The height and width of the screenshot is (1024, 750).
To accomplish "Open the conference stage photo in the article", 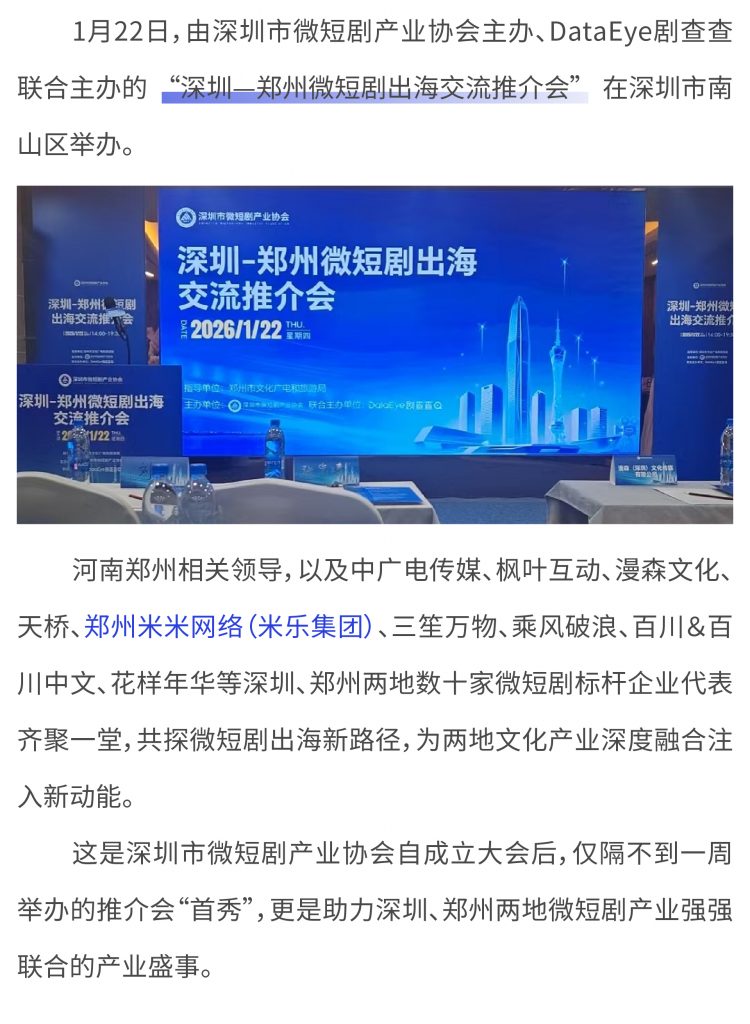I will click(x=375, y=354).
